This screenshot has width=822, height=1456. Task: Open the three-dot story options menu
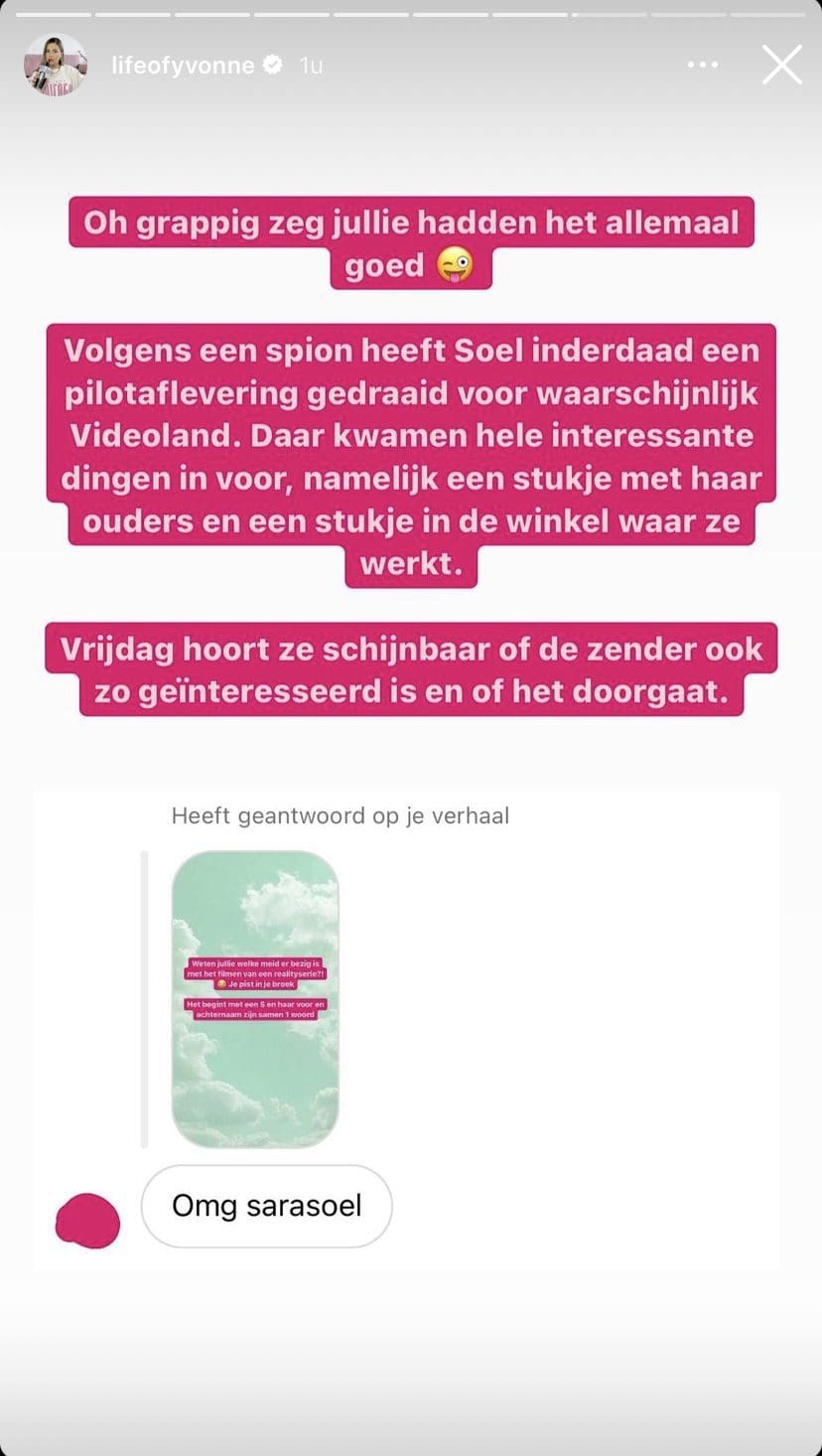point(702,66)
